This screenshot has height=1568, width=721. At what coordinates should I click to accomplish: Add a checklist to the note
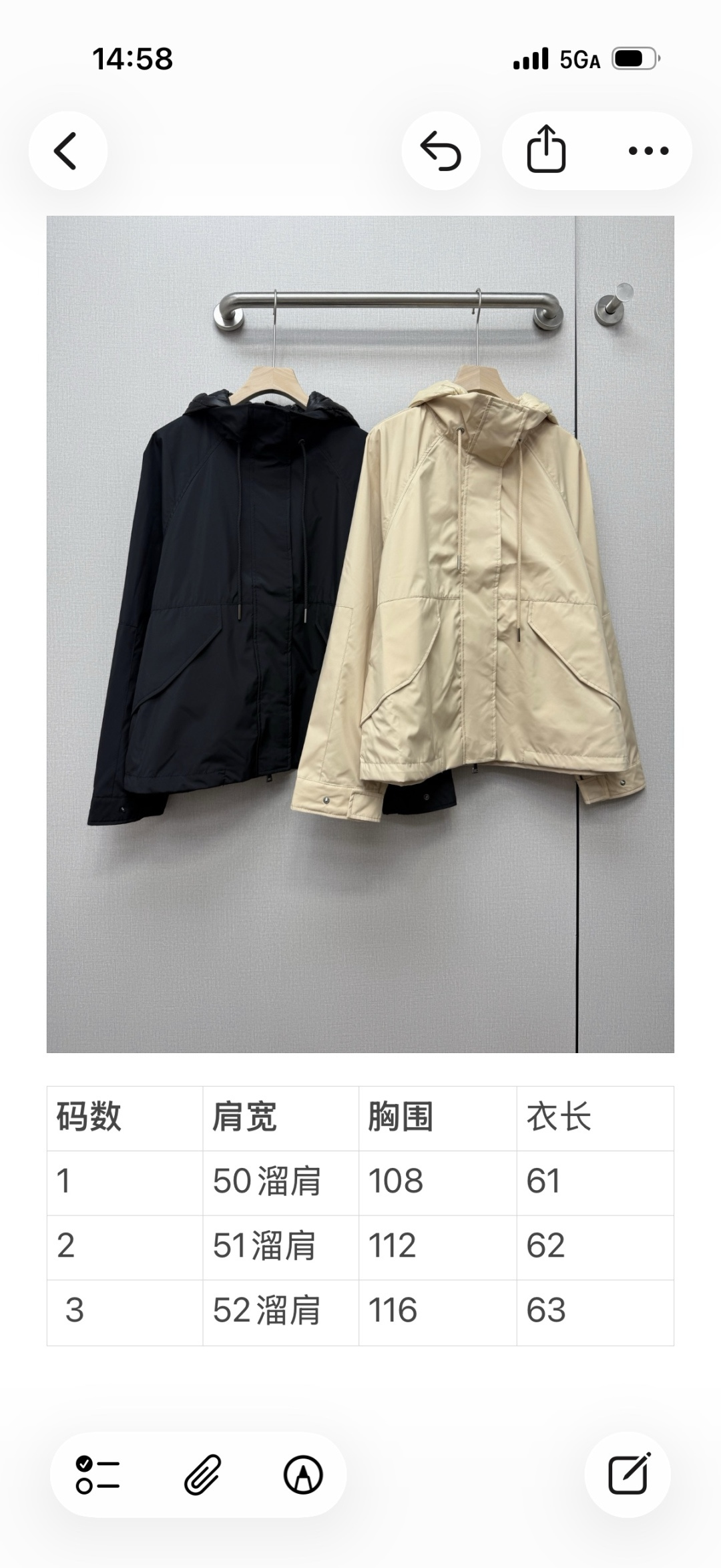pos(97,1475)
